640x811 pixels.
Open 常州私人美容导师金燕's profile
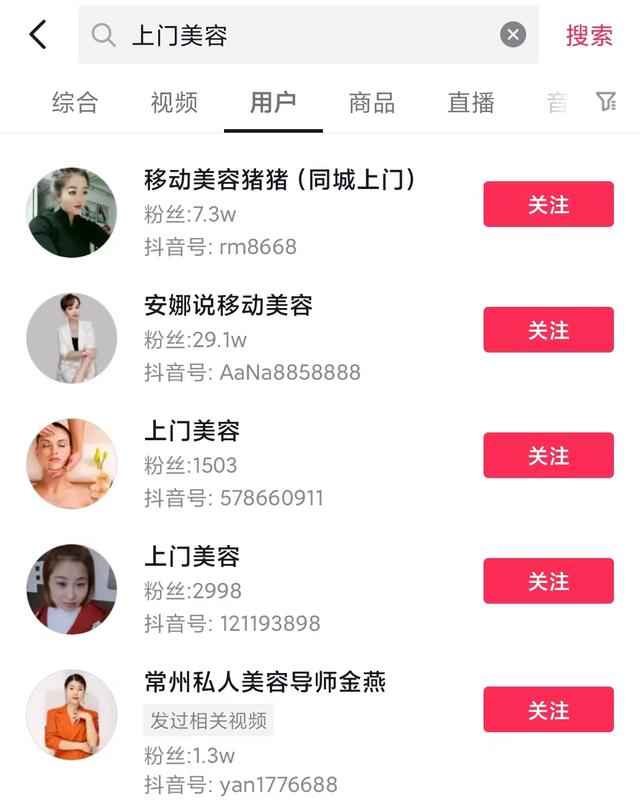pyautogui.click(x=265, y=683)
